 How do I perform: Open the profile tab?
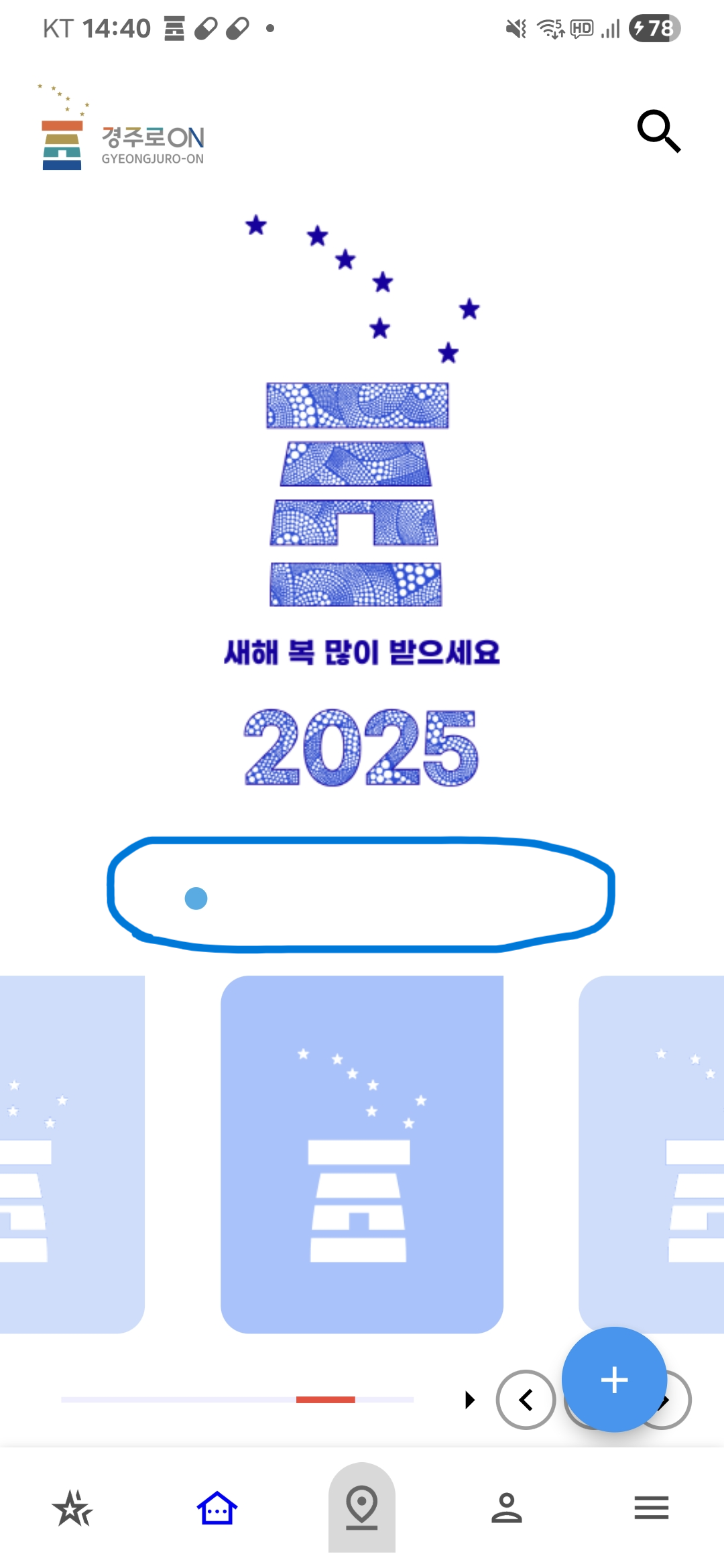(x=507, y=1508)
